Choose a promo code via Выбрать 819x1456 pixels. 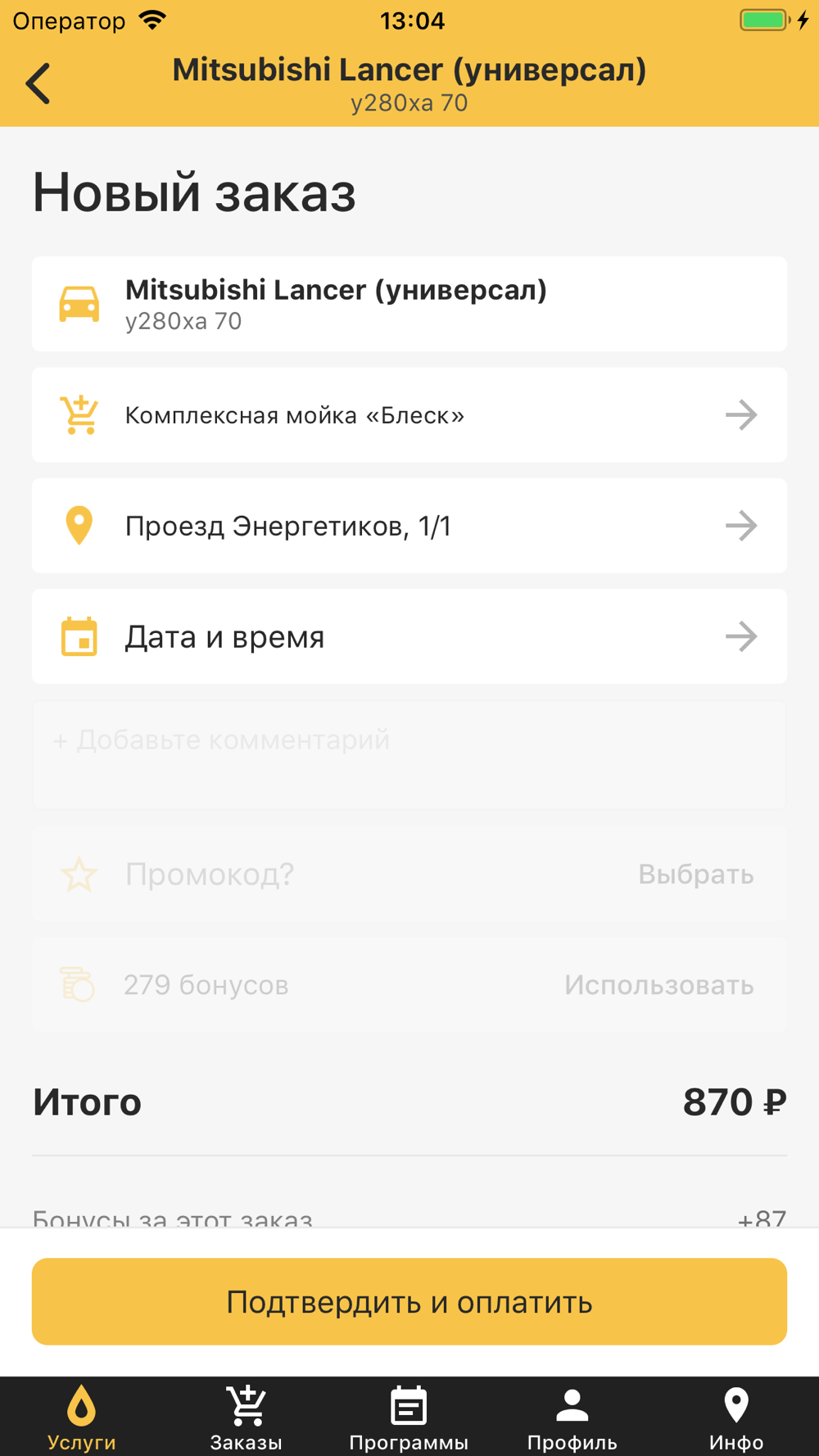click(695, 874)
